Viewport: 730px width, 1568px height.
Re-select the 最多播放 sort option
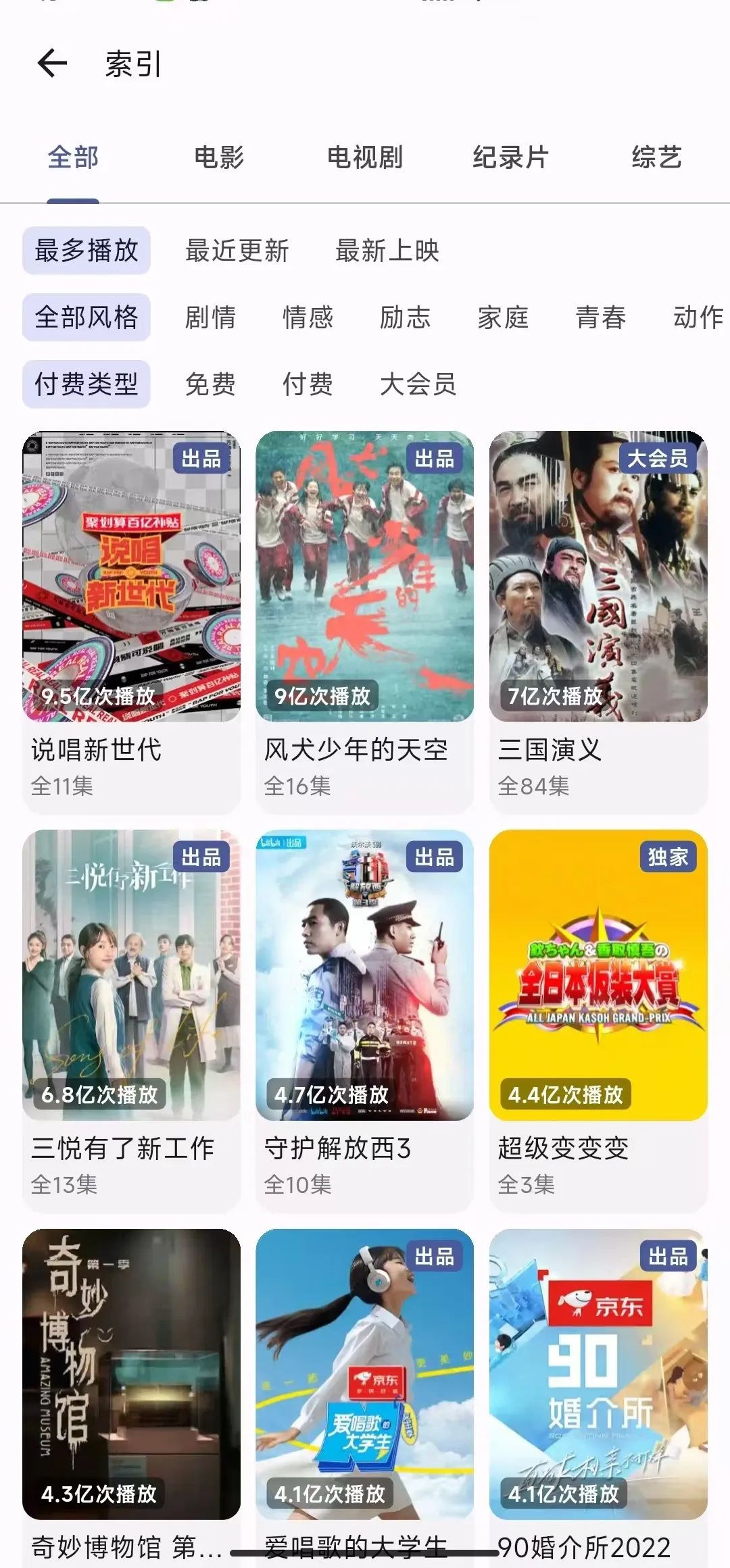tap(87, 251)
